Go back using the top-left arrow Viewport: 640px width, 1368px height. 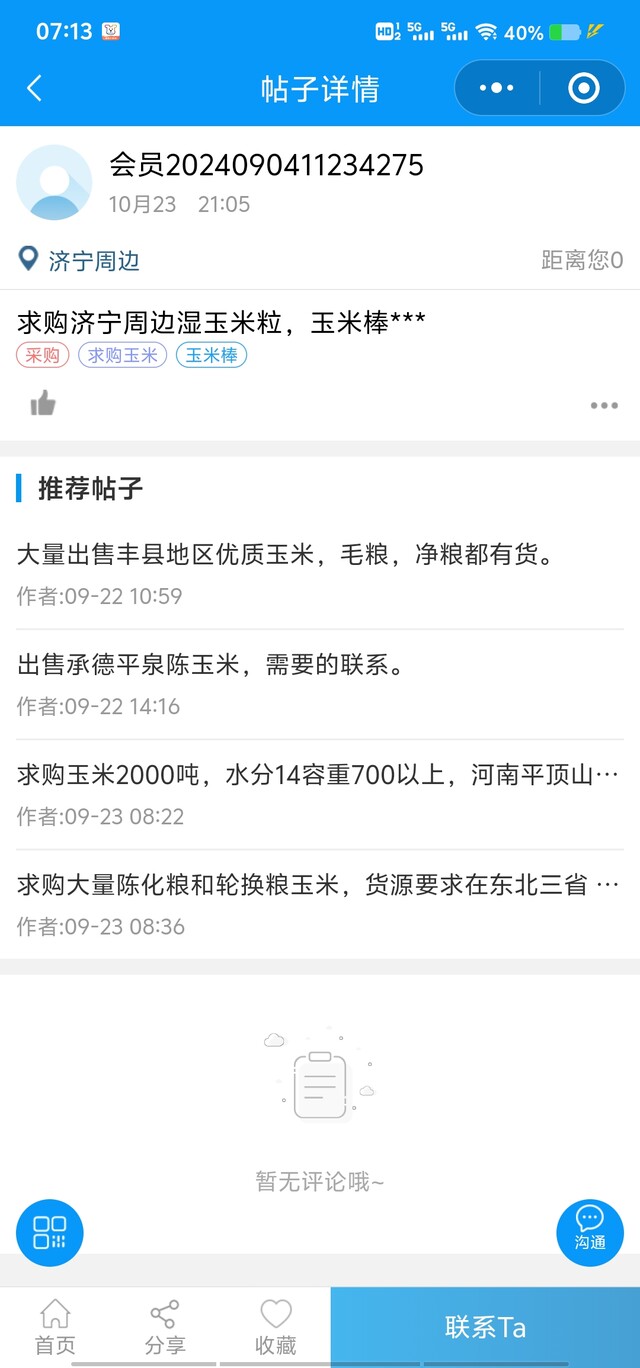35,88
